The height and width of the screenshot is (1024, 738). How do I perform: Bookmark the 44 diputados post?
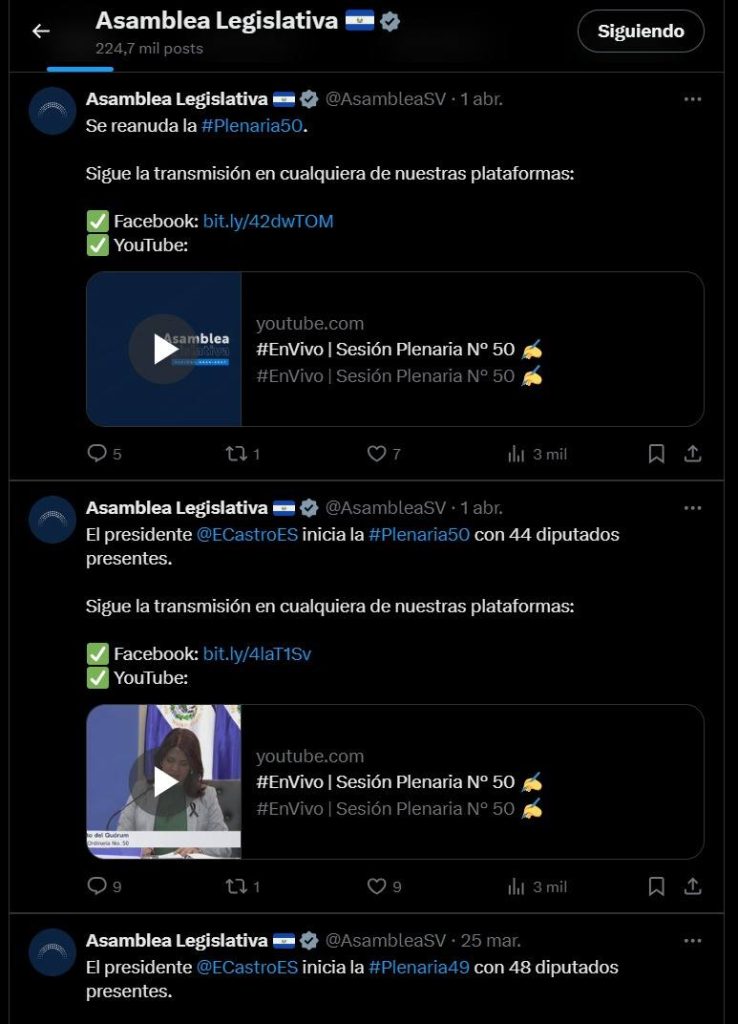(x=656, y=887)
